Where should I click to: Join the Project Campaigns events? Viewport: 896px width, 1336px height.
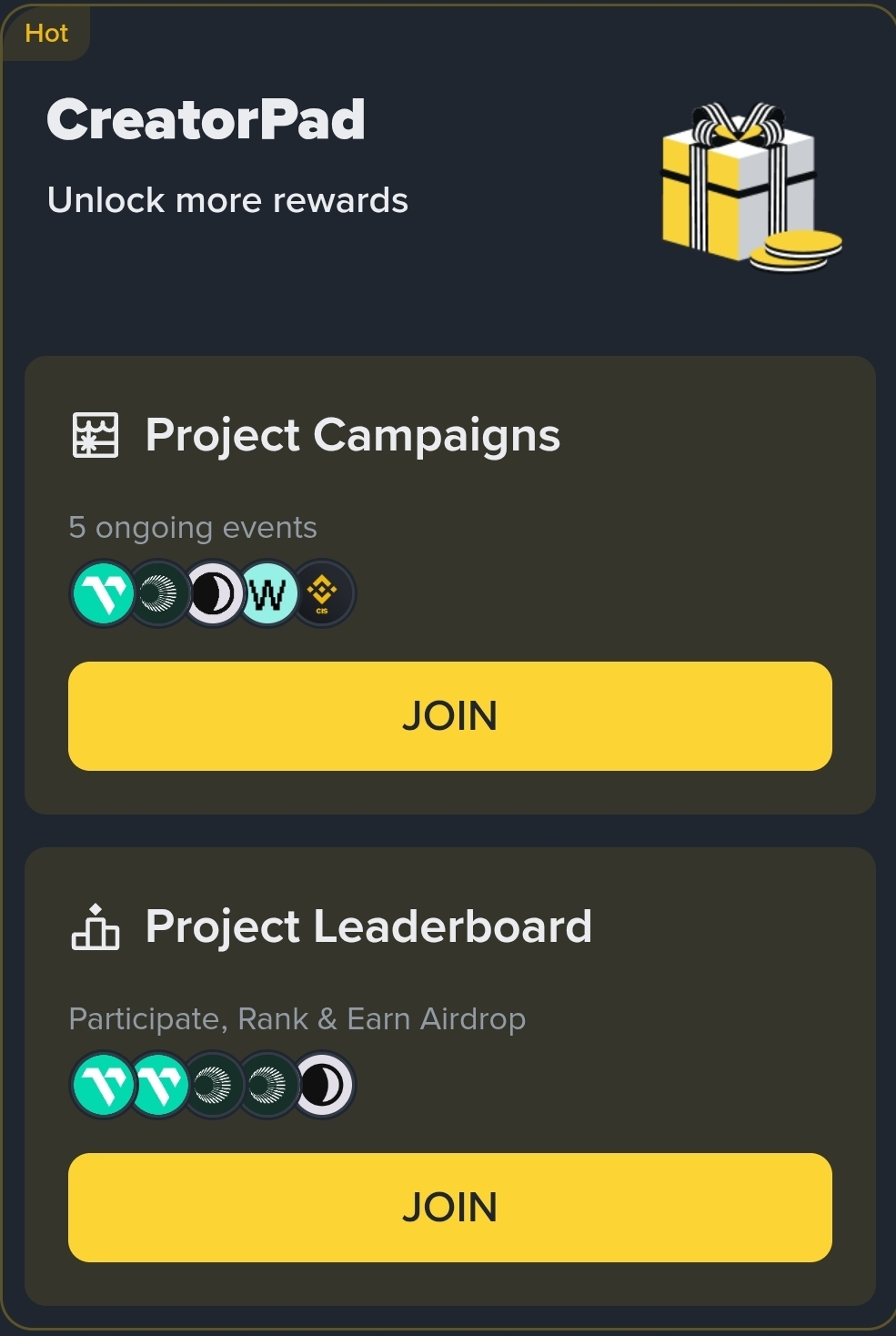point(449,716)
